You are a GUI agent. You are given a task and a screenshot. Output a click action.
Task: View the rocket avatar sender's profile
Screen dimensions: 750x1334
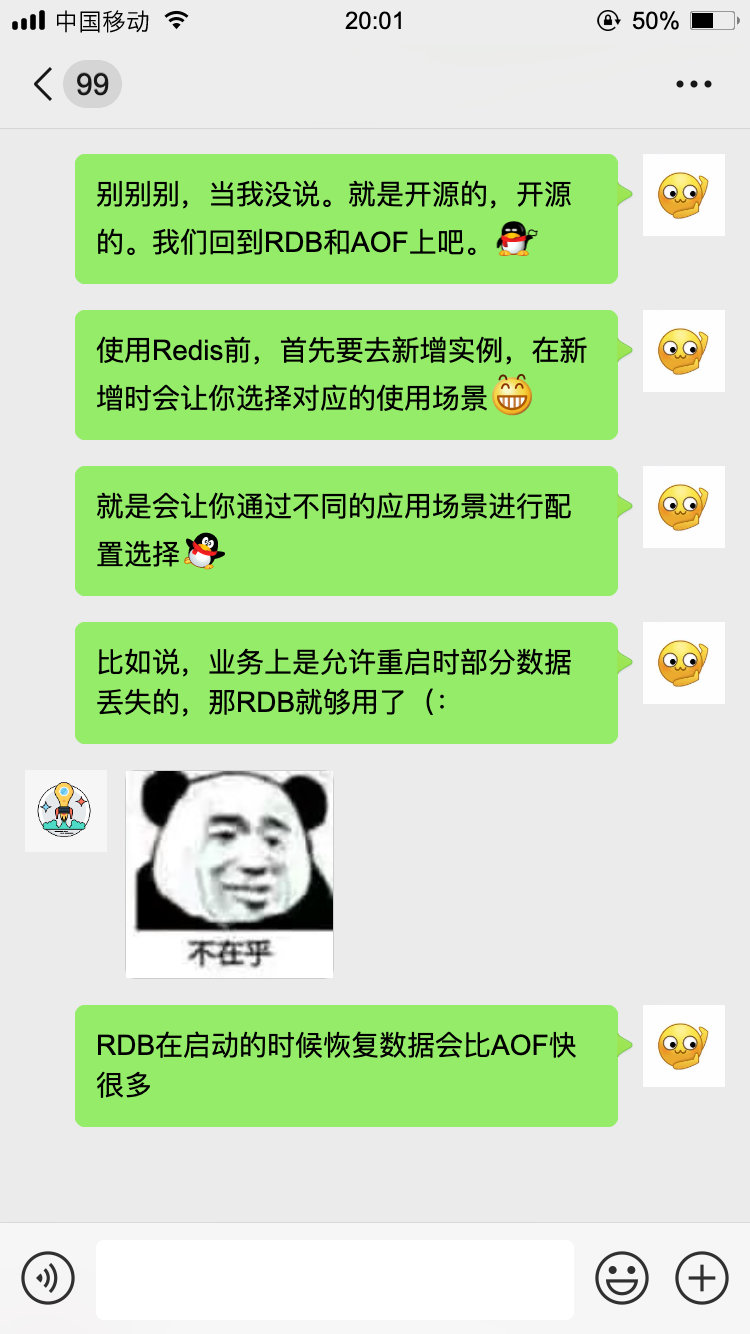(65, 810)
